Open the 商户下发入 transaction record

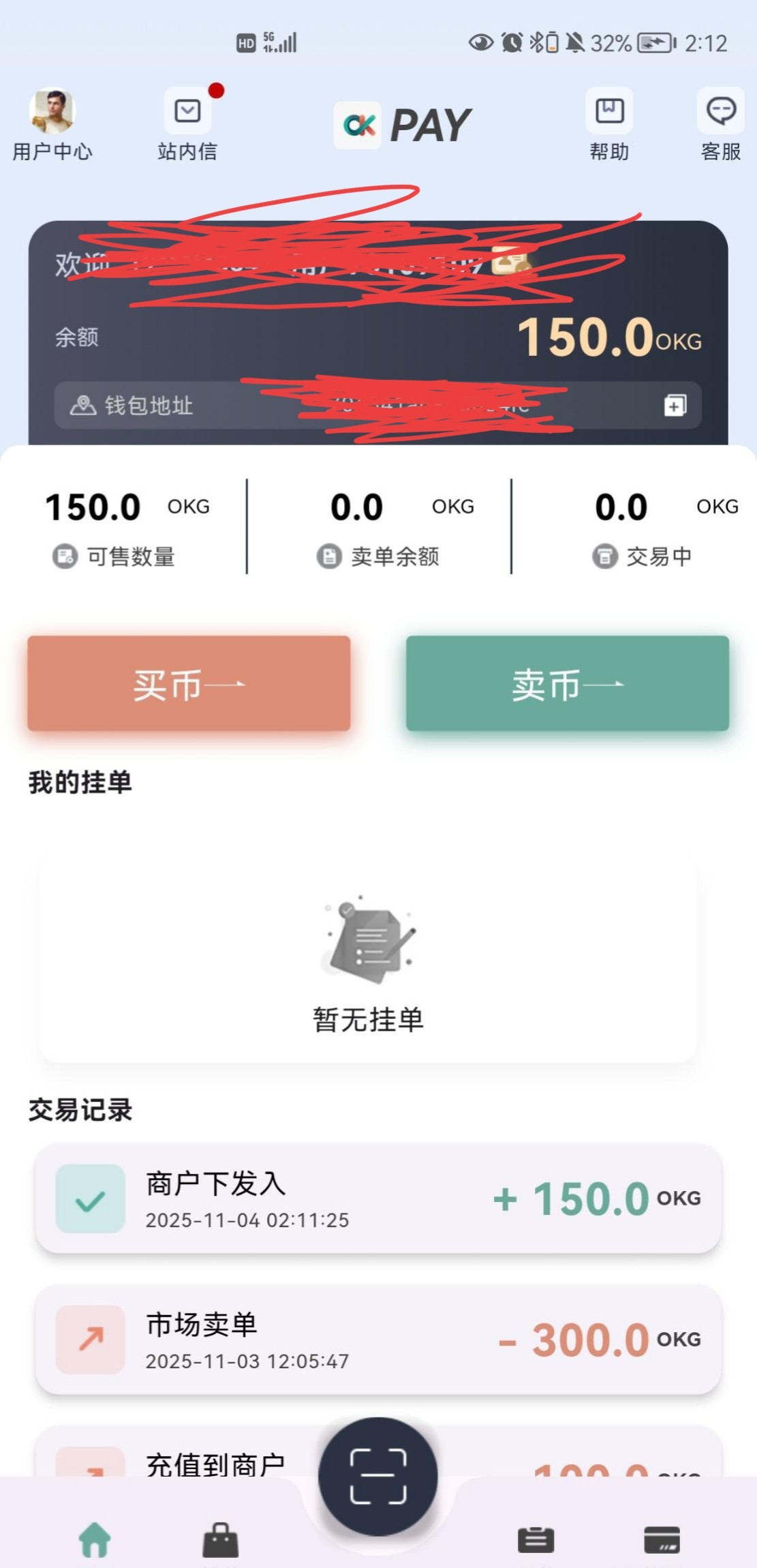(x=378, y=1198)
